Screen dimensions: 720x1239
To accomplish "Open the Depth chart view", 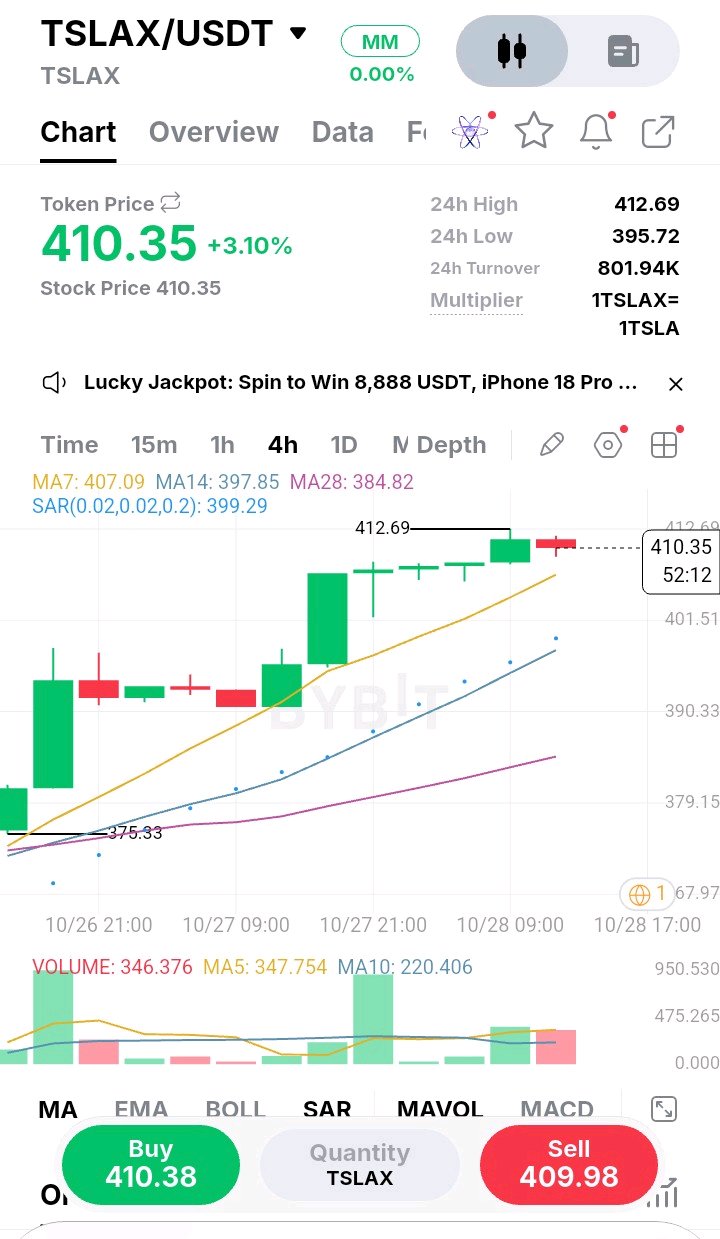I will (451, 445).
